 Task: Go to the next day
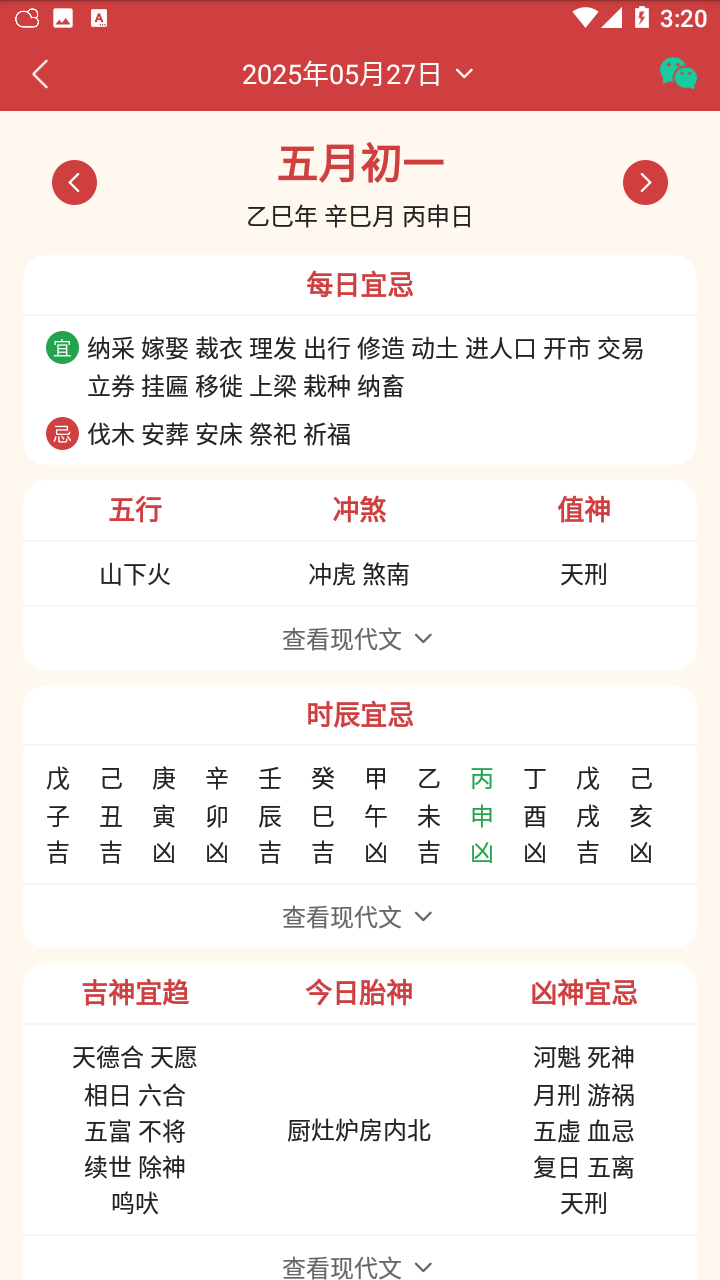[645, 182]
